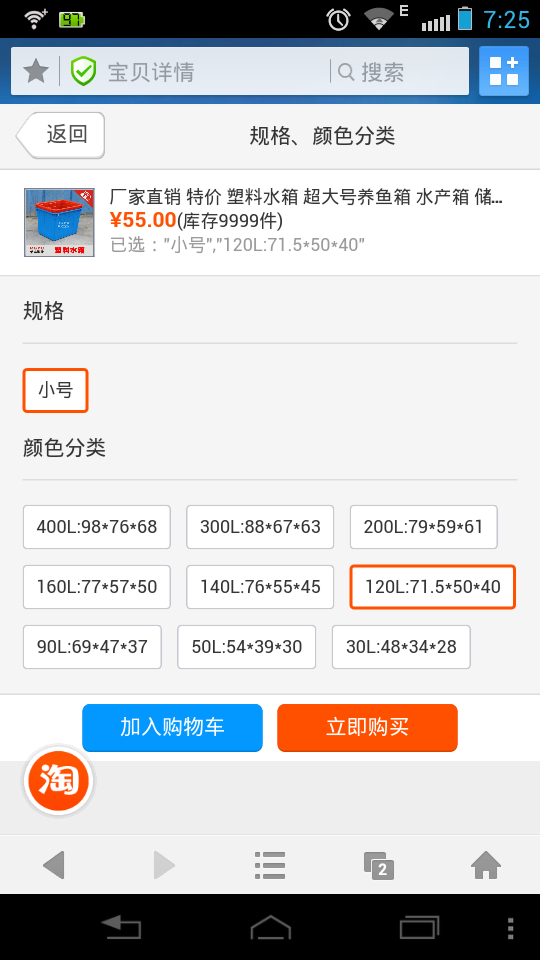
Task: Select the 小号 specification chip
Action: click(56, 390)
